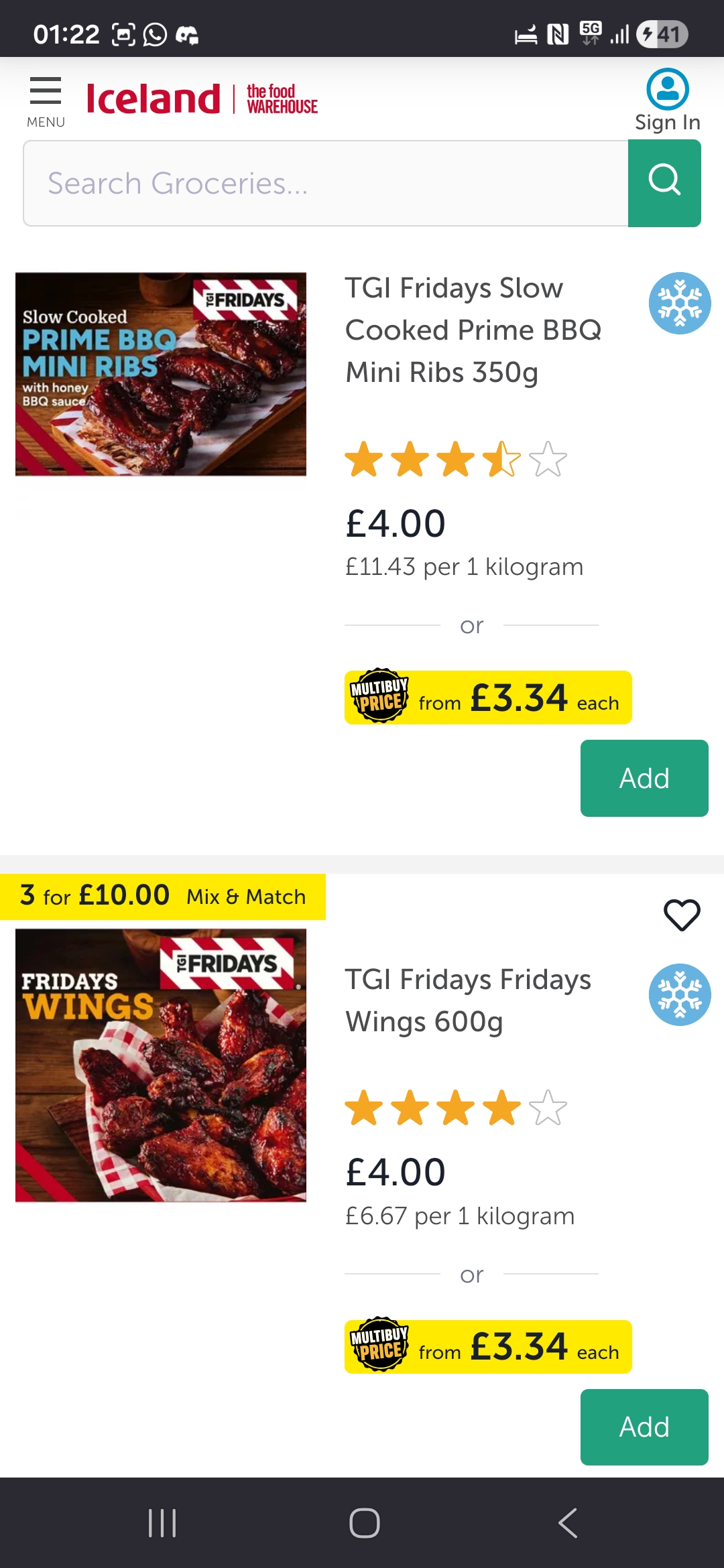The width and height of the screenshot is (724, 1568).
Task: Open TGI Fridays Slow Cooked Prime BBQ Mini Ribs title
Action: click(x=473, y=330)
